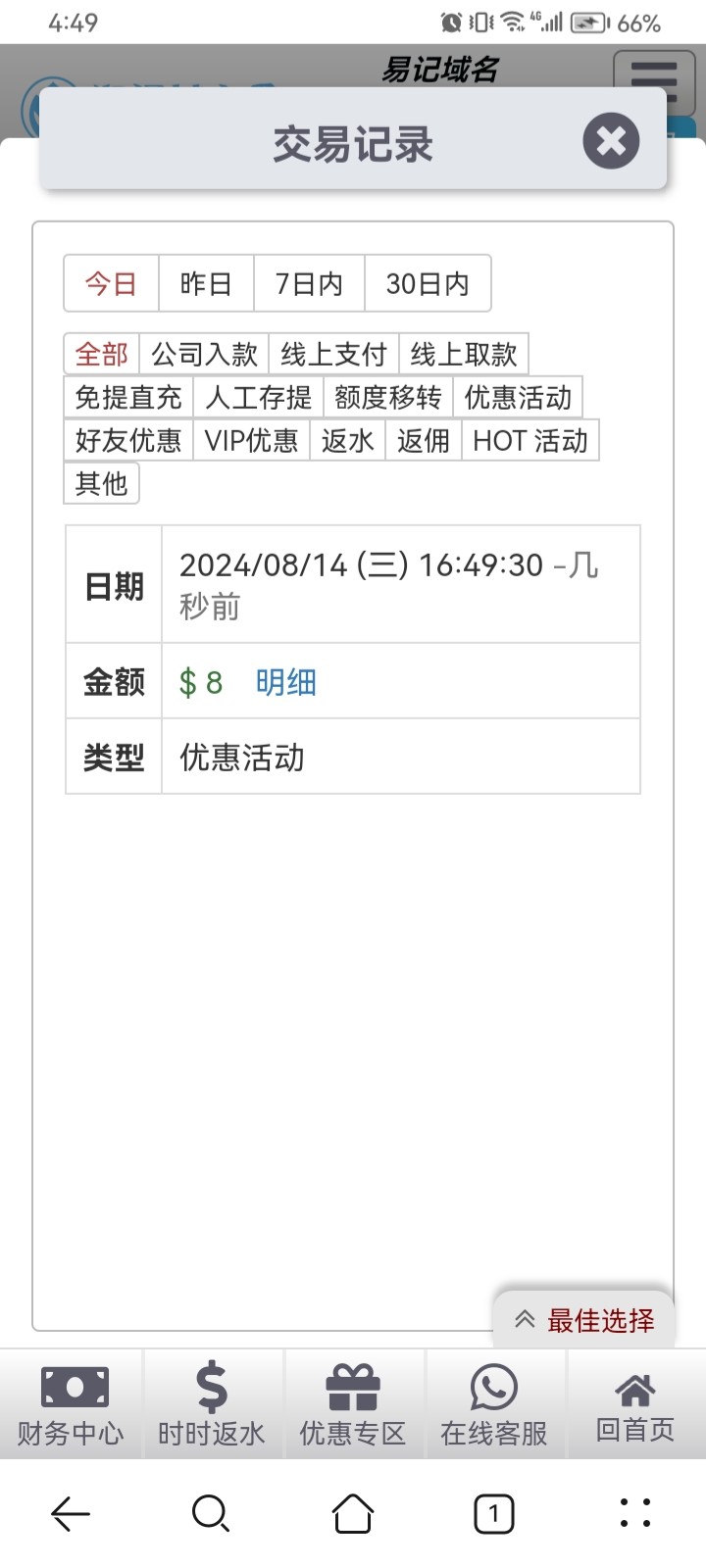Select the 7日内 date range

tap(309, 284)
